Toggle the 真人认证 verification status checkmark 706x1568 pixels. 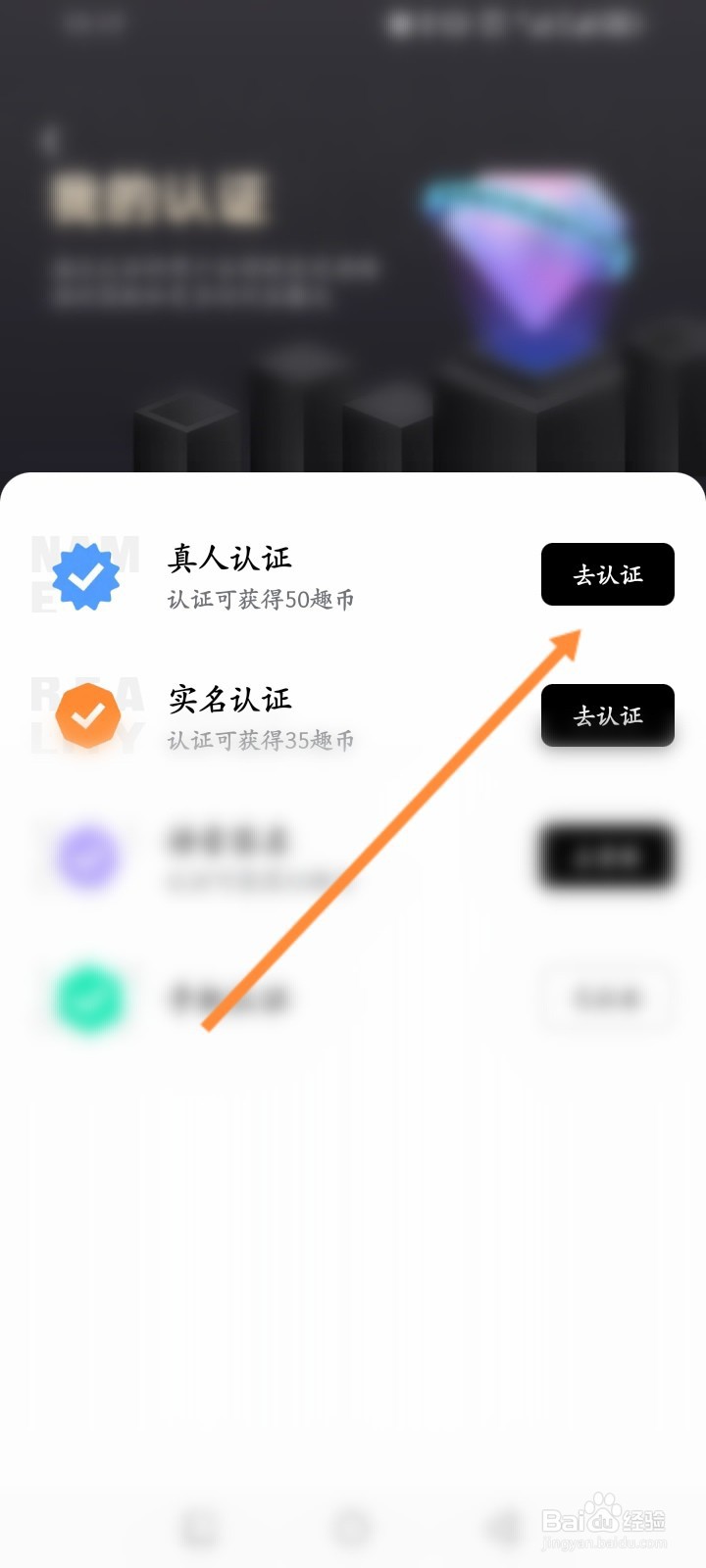pyautogui.click(x=88, y=575)
